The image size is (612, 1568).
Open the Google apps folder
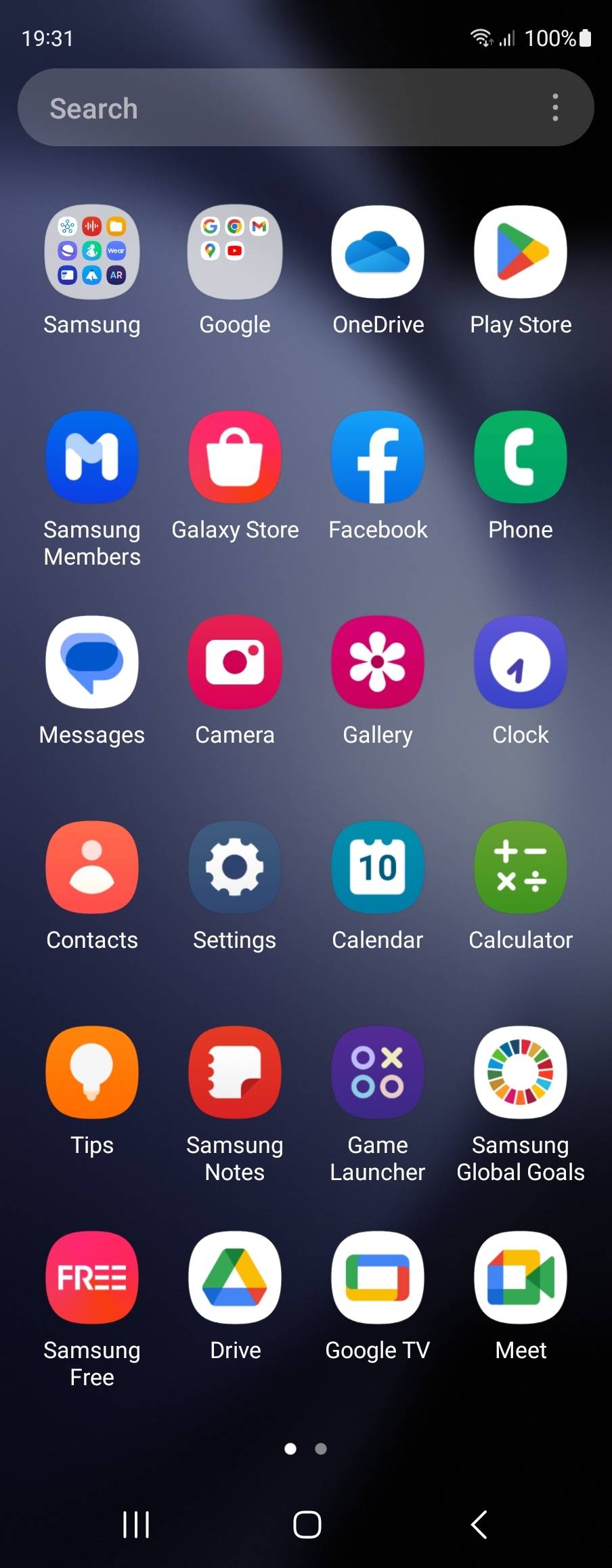(235, 253)
